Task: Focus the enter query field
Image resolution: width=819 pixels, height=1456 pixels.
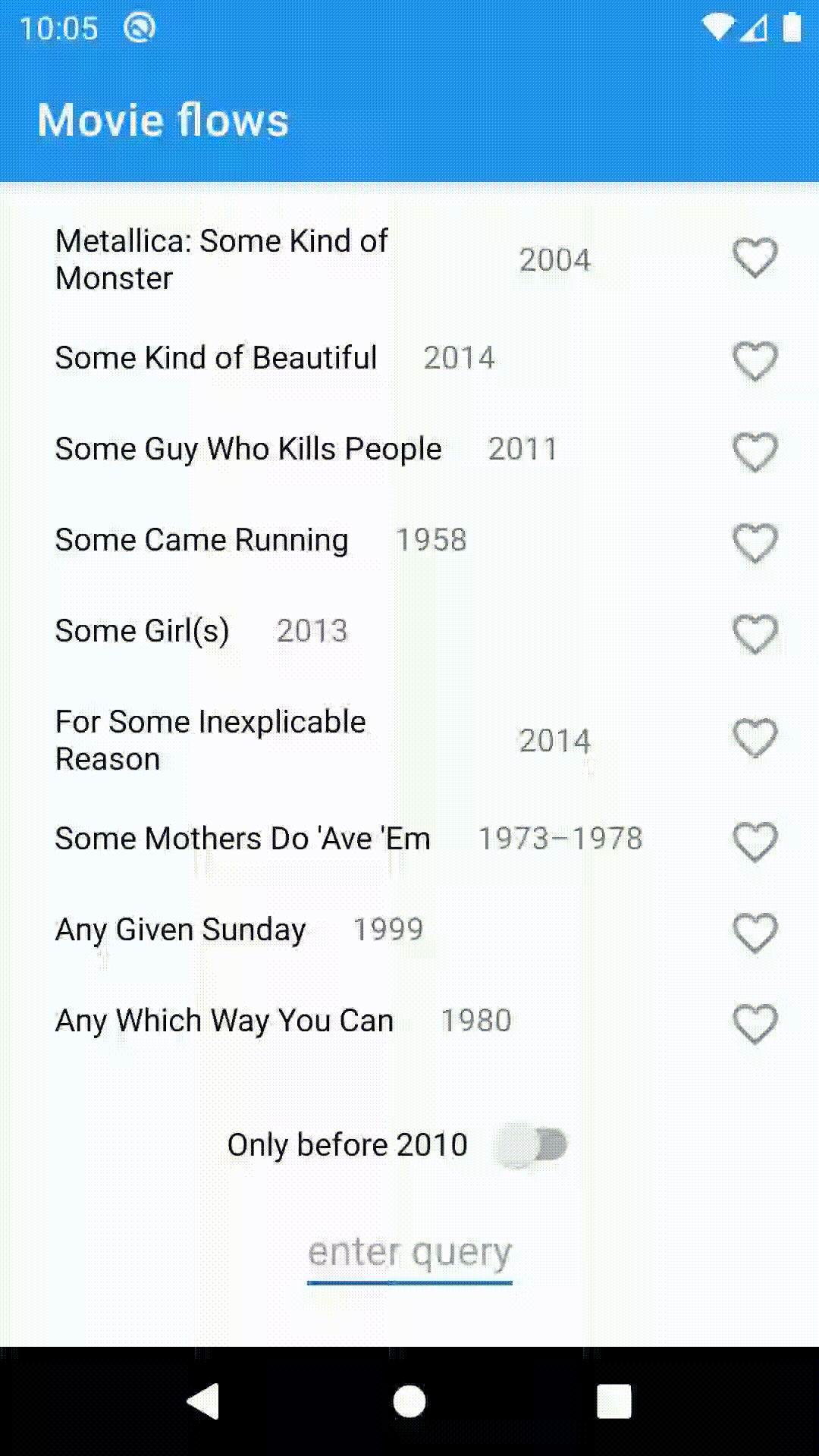Action: [409, 1254]
